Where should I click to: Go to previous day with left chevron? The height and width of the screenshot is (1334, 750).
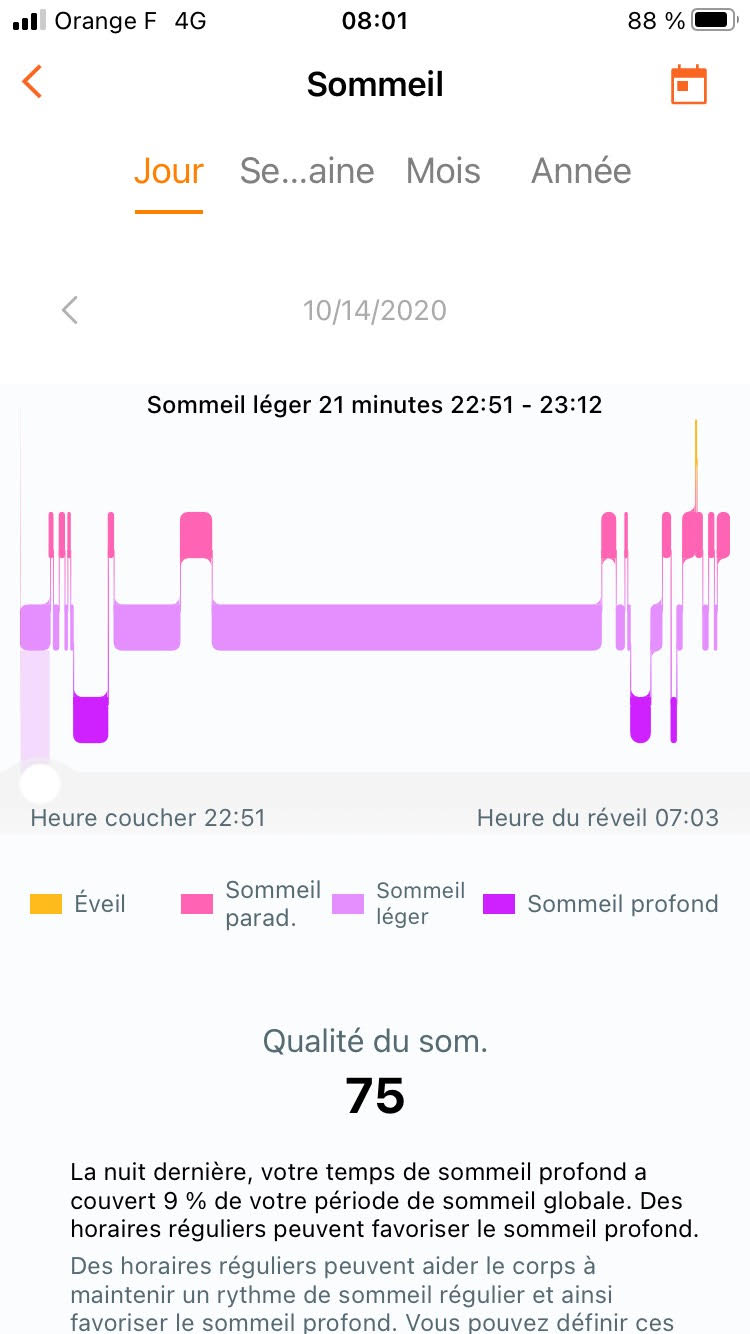(x=69, y=310)
